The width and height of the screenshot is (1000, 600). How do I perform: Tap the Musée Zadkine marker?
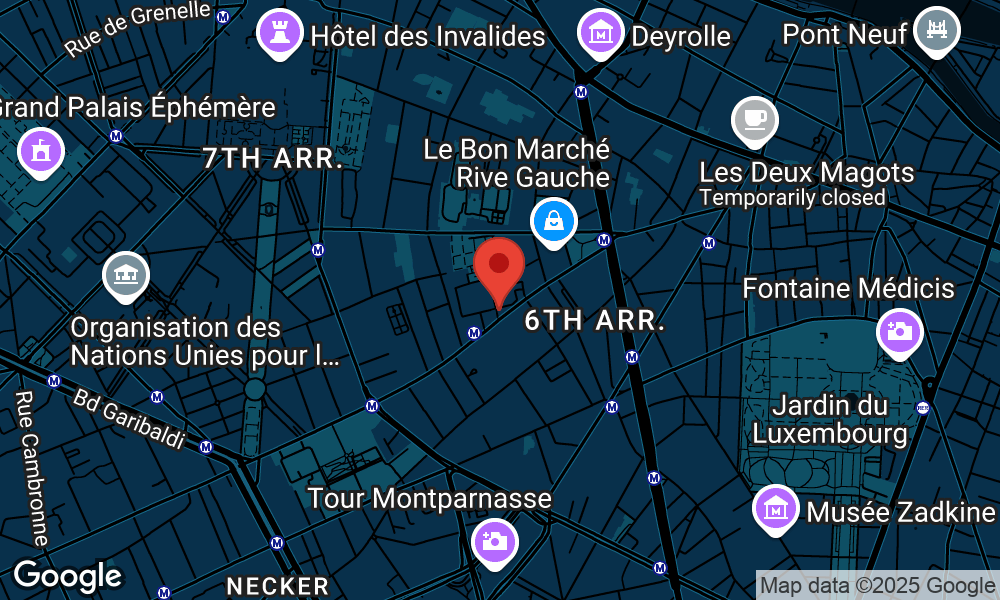pos(776,509)
